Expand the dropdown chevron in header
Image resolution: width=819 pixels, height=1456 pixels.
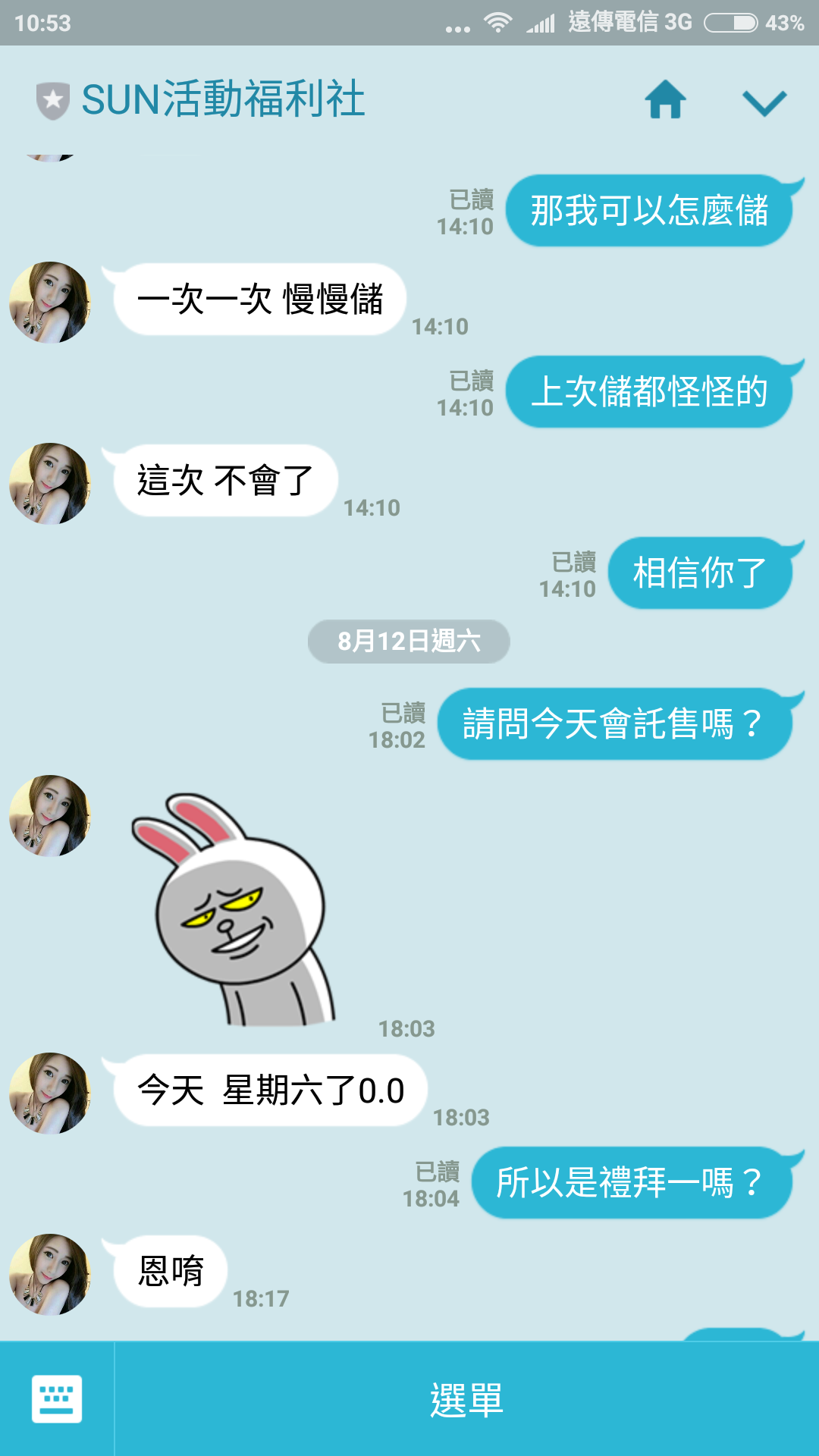[x=764, y=102]
